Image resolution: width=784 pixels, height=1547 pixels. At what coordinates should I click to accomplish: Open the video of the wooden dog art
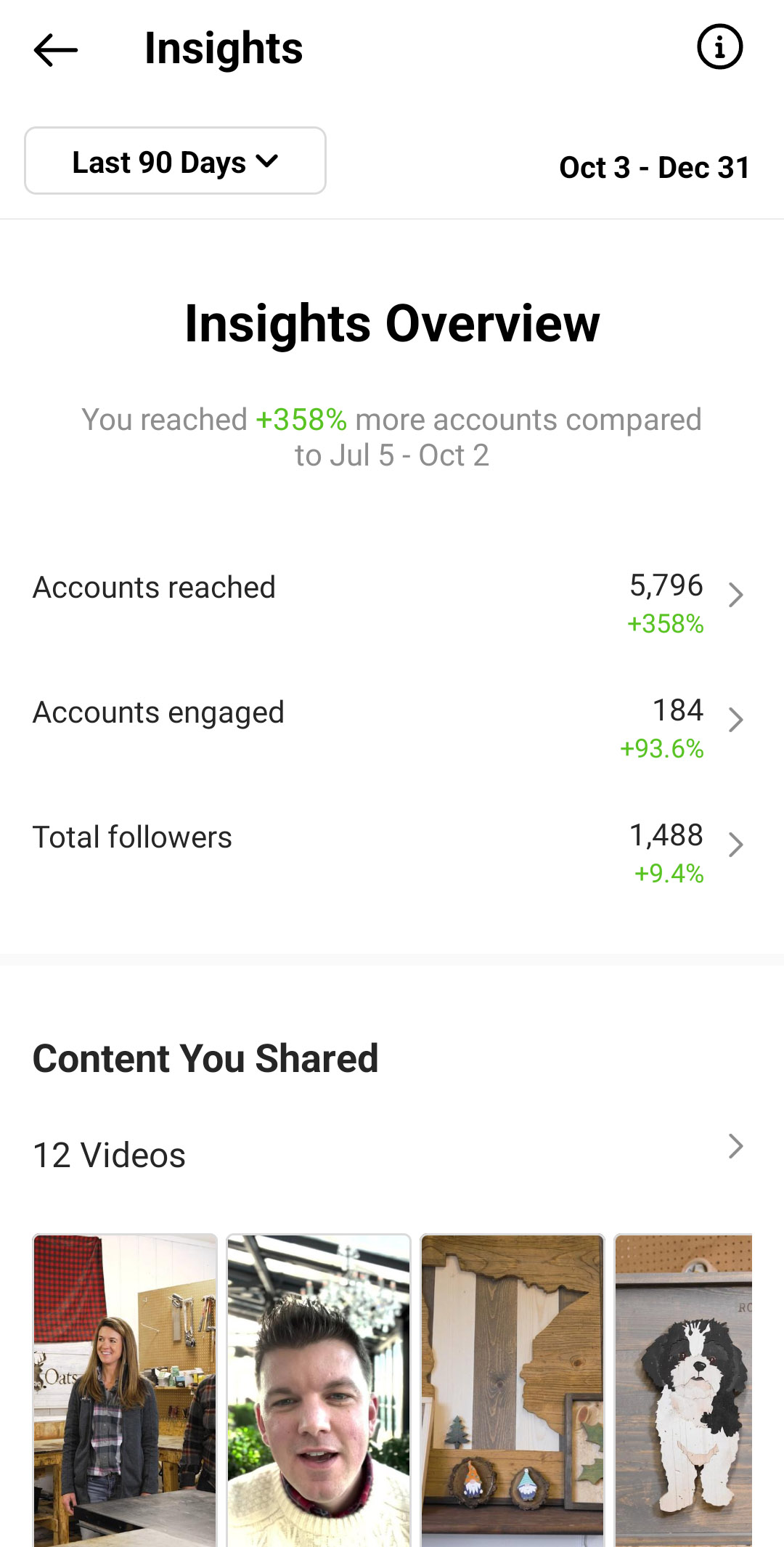coord(683,1390)
